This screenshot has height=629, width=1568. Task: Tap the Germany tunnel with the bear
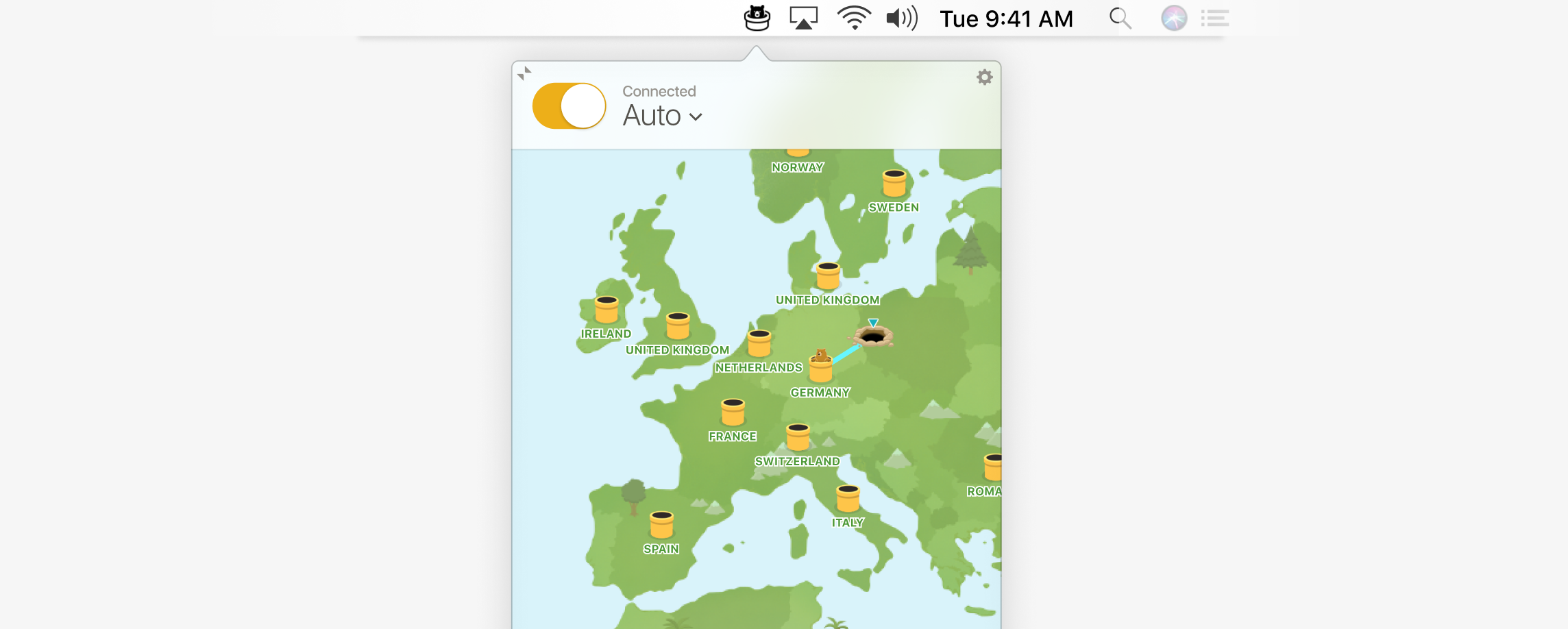coord(820,368)
